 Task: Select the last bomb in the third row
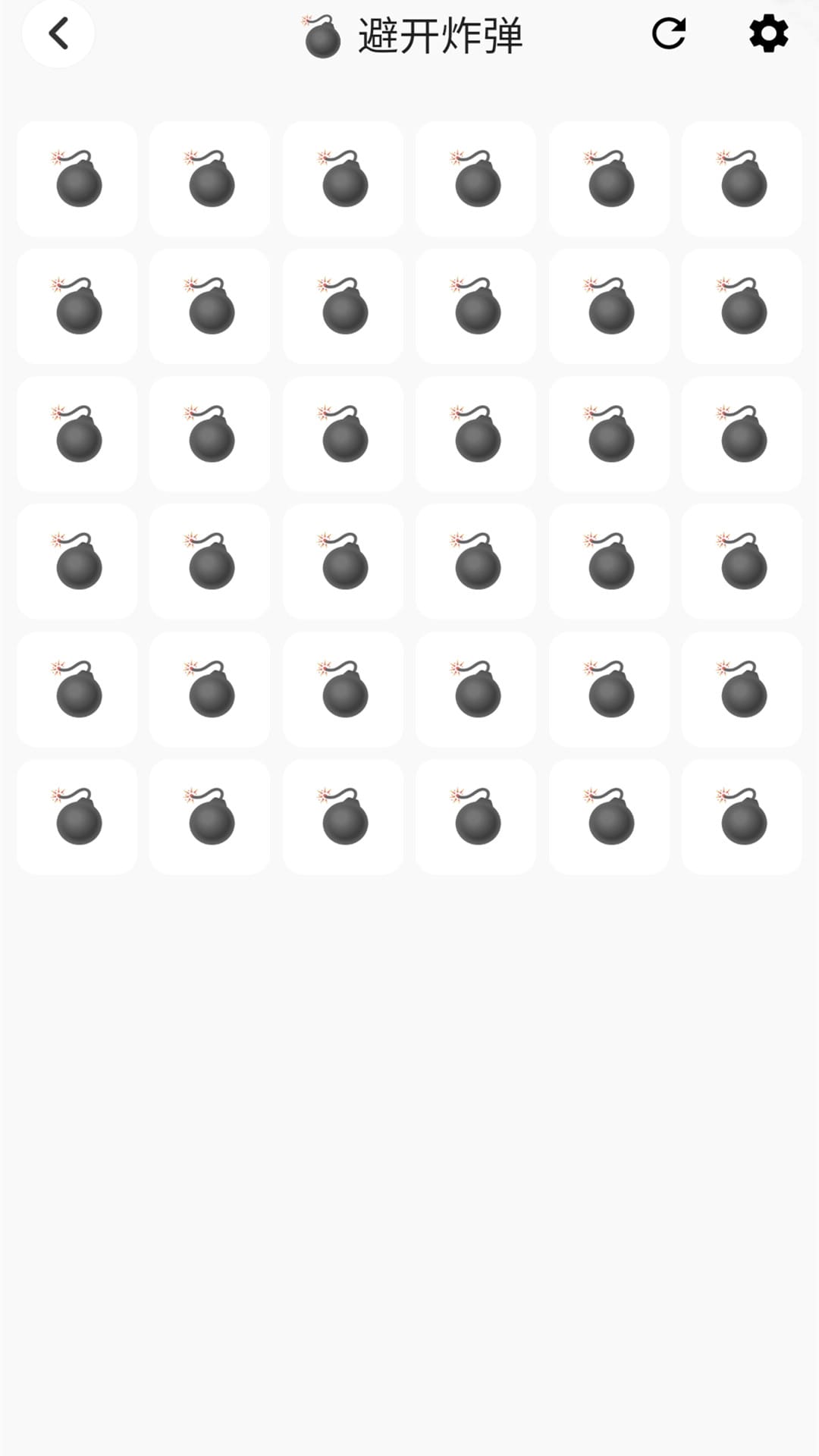click(x=742, y=433)
